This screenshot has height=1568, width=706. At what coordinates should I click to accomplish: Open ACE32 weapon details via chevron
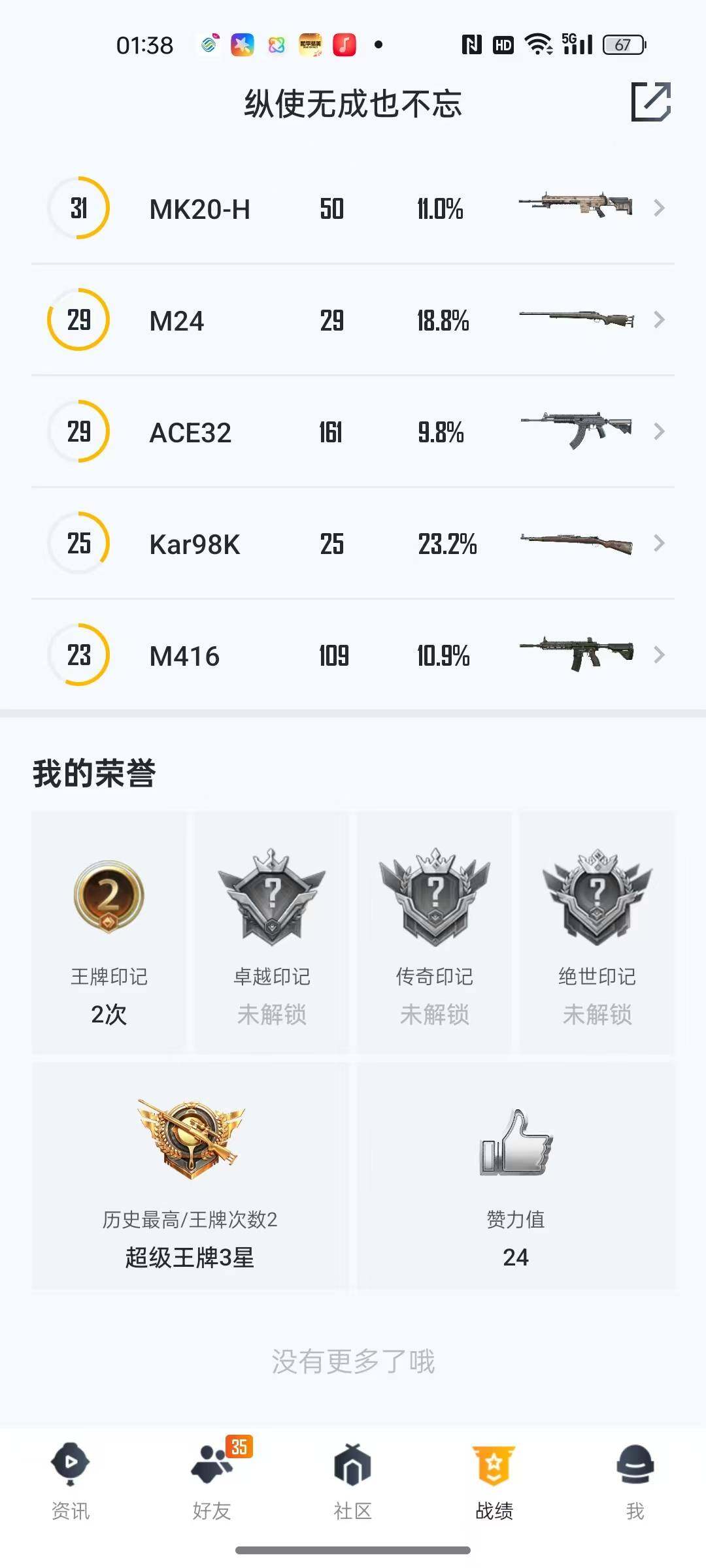658,432
